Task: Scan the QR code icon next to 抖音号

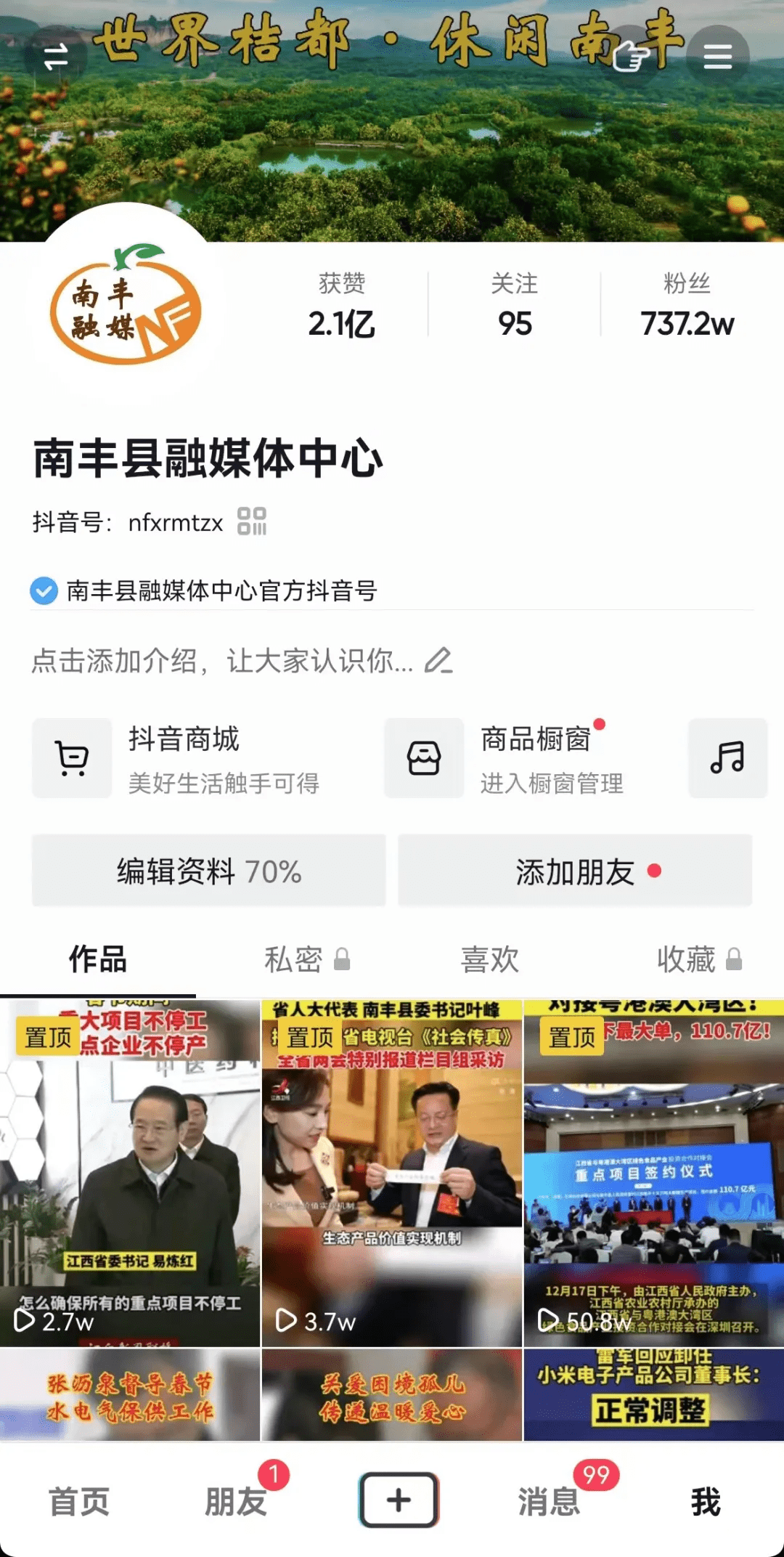Action: point(253,523)
